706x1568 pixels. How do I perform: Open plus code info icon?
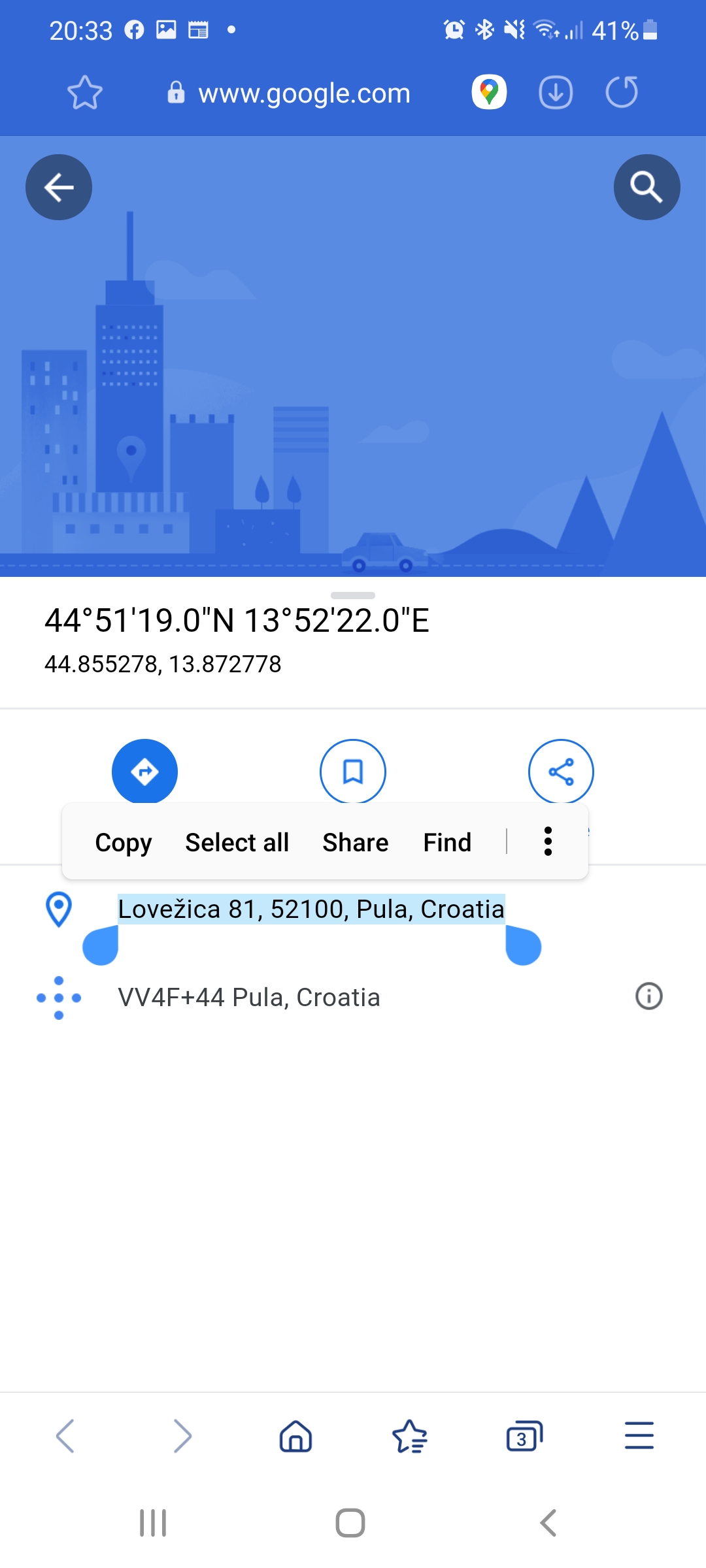click(x=649, y=996)
